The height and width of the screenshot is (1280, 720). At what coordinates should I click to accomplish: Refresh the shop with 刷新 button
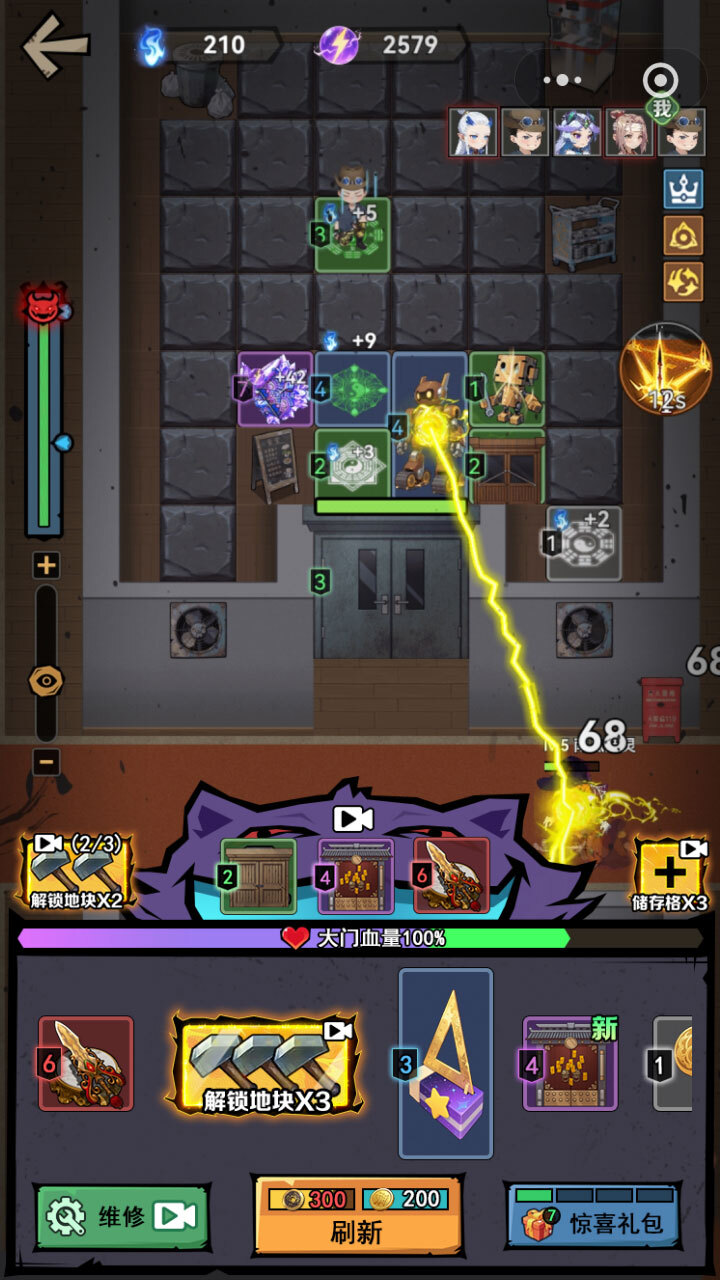tap(357, 1216)
